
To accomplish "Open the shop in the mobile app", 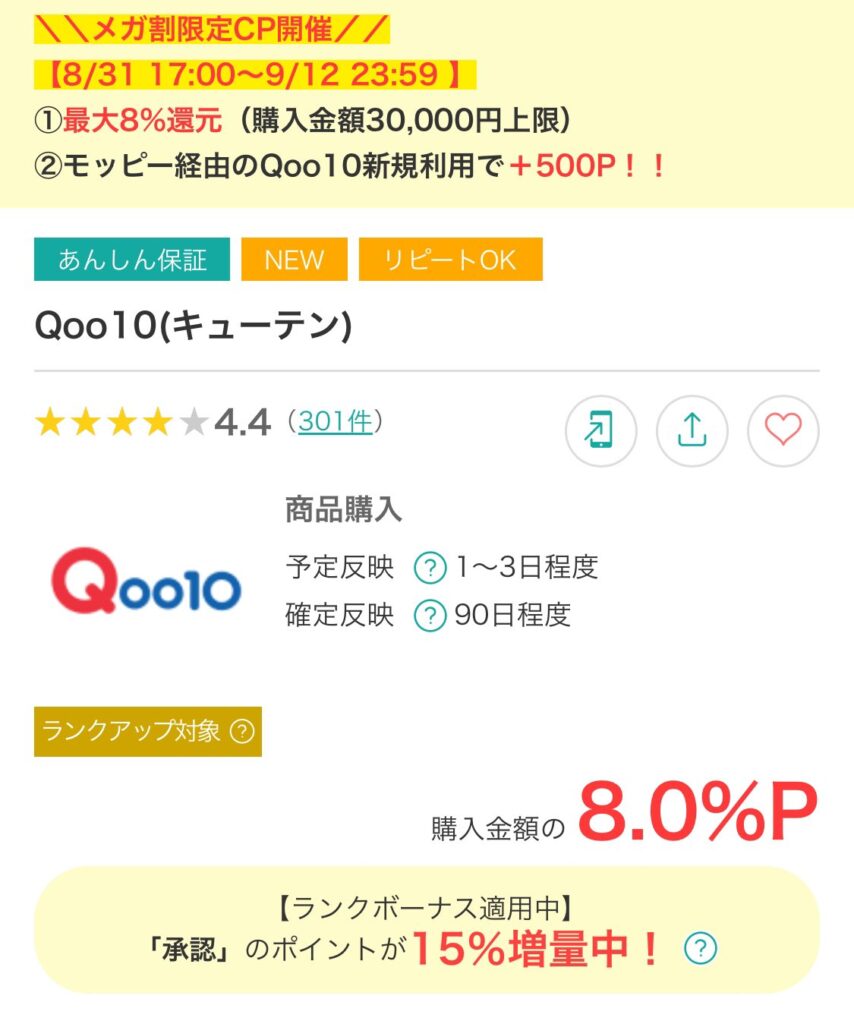I will [x=601, y=430].
